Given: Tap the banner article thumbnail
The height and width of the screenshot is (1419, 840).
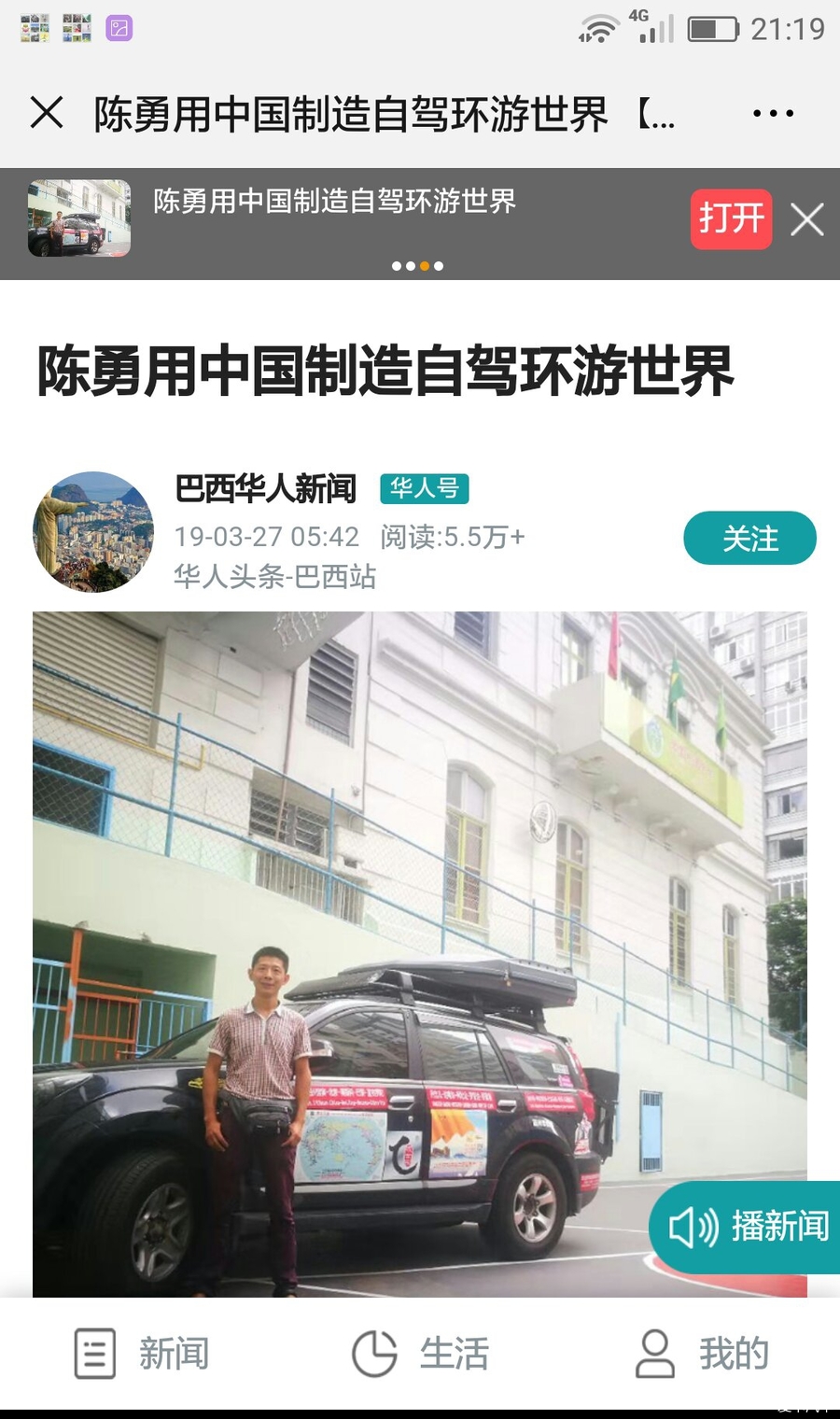Looking at the screenshot, I should (79, 218).
